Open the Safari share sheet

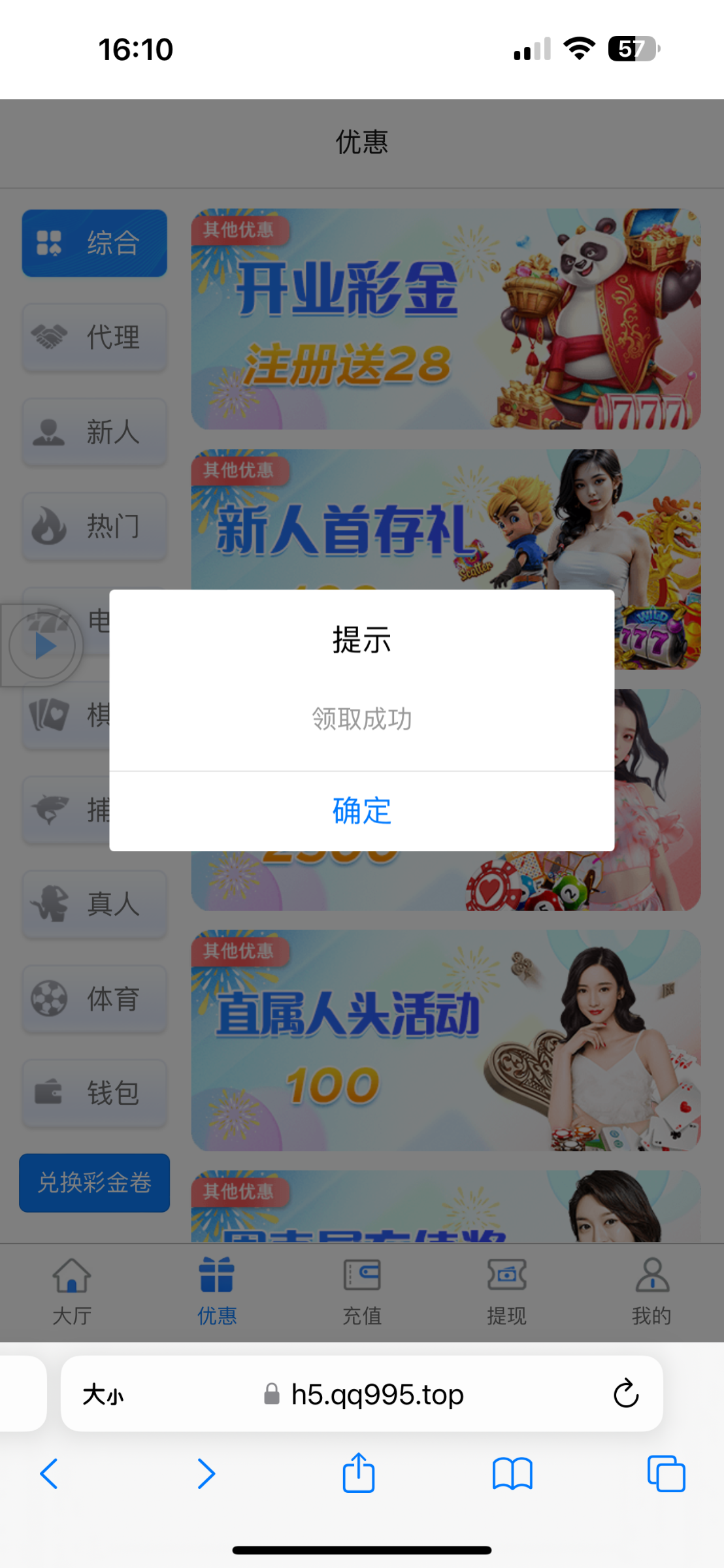click(x=359, y=1473)
